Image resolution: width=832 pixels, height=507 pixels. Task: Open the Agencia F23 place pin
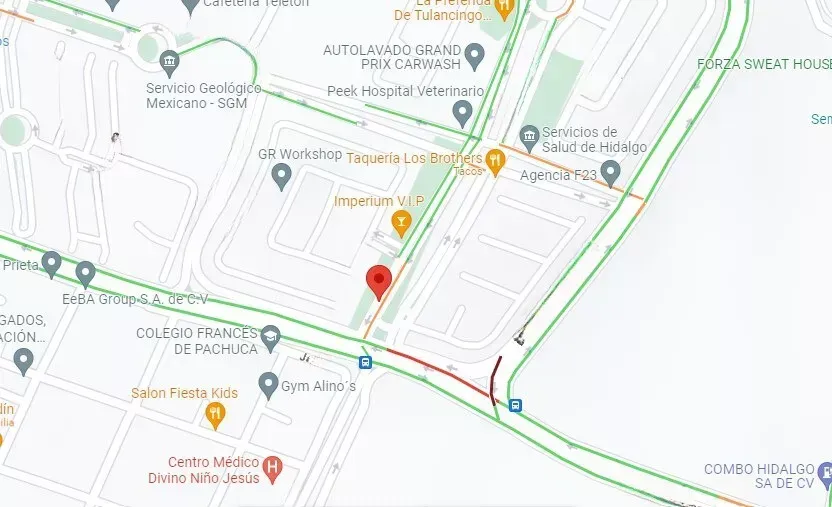(610, 173)
